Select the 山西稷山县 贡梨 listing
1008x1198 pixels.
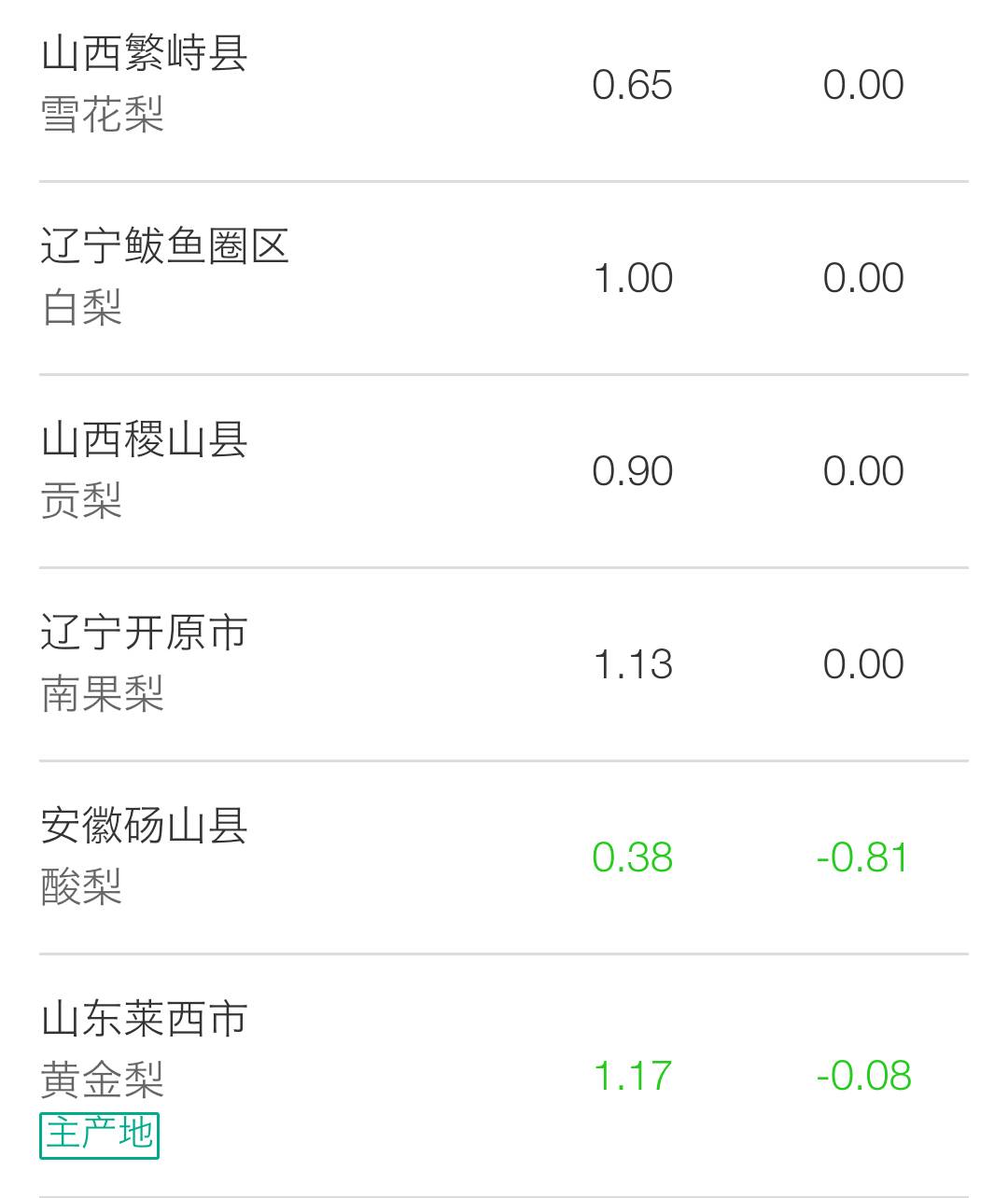pyautogui.click(x=504, y=471)
